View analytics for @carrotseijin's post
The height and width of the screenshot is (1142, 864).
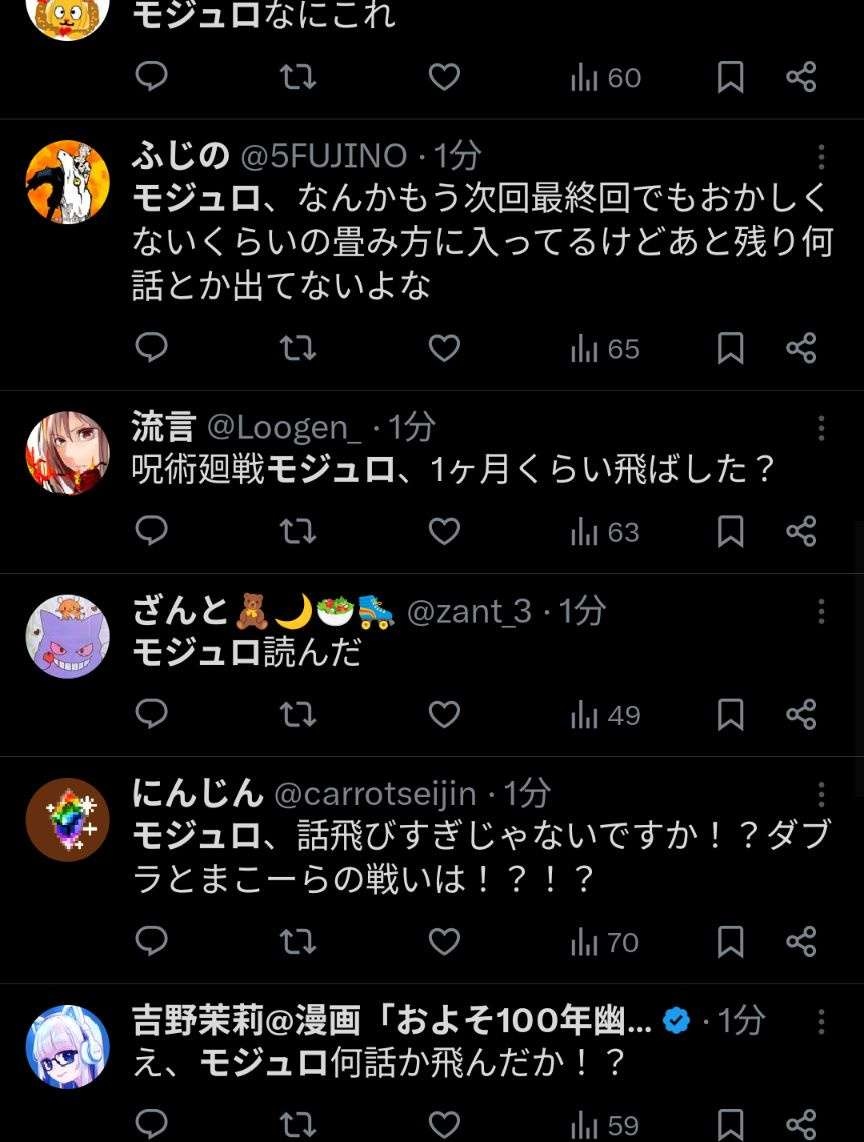[x=604, y=941]
